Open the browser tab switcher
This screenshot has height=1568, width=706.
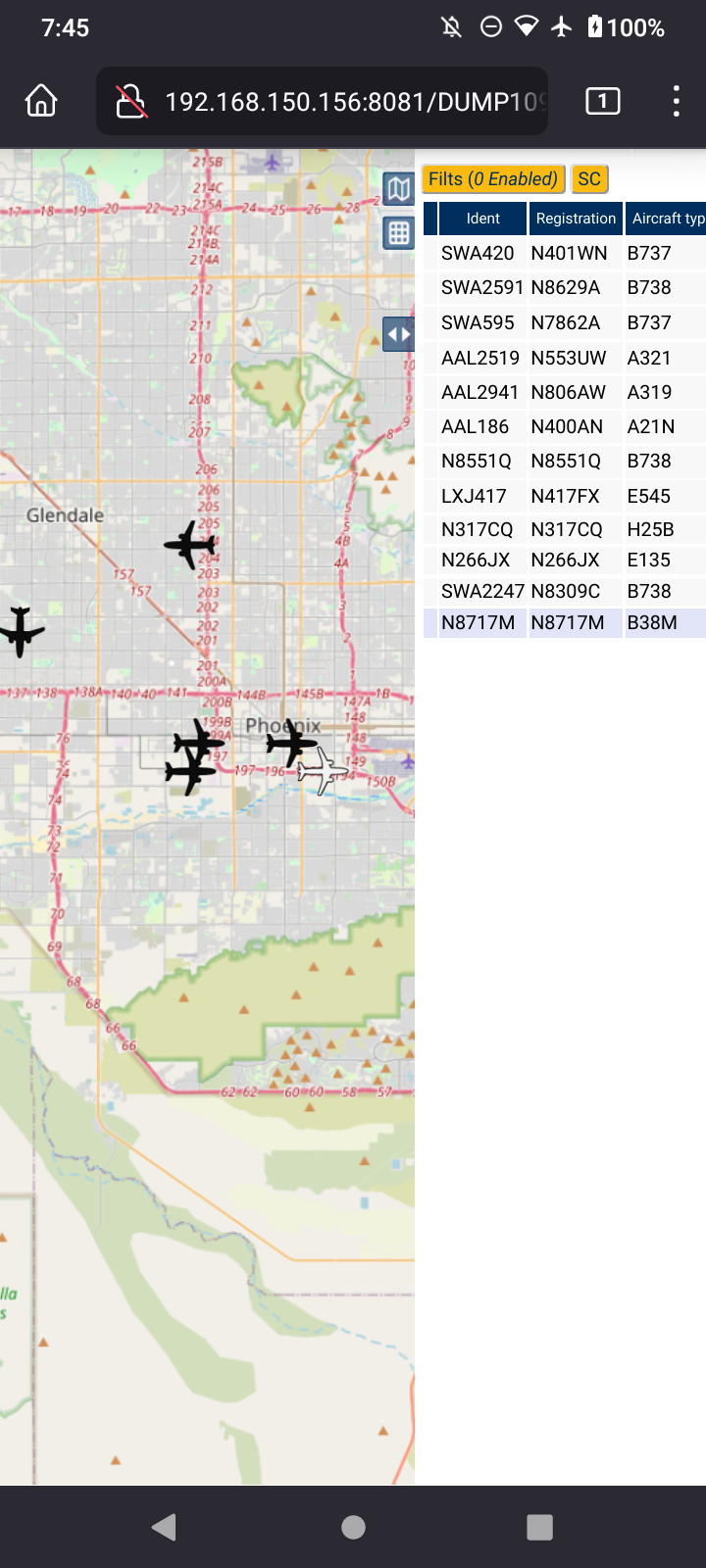point(602,101)
